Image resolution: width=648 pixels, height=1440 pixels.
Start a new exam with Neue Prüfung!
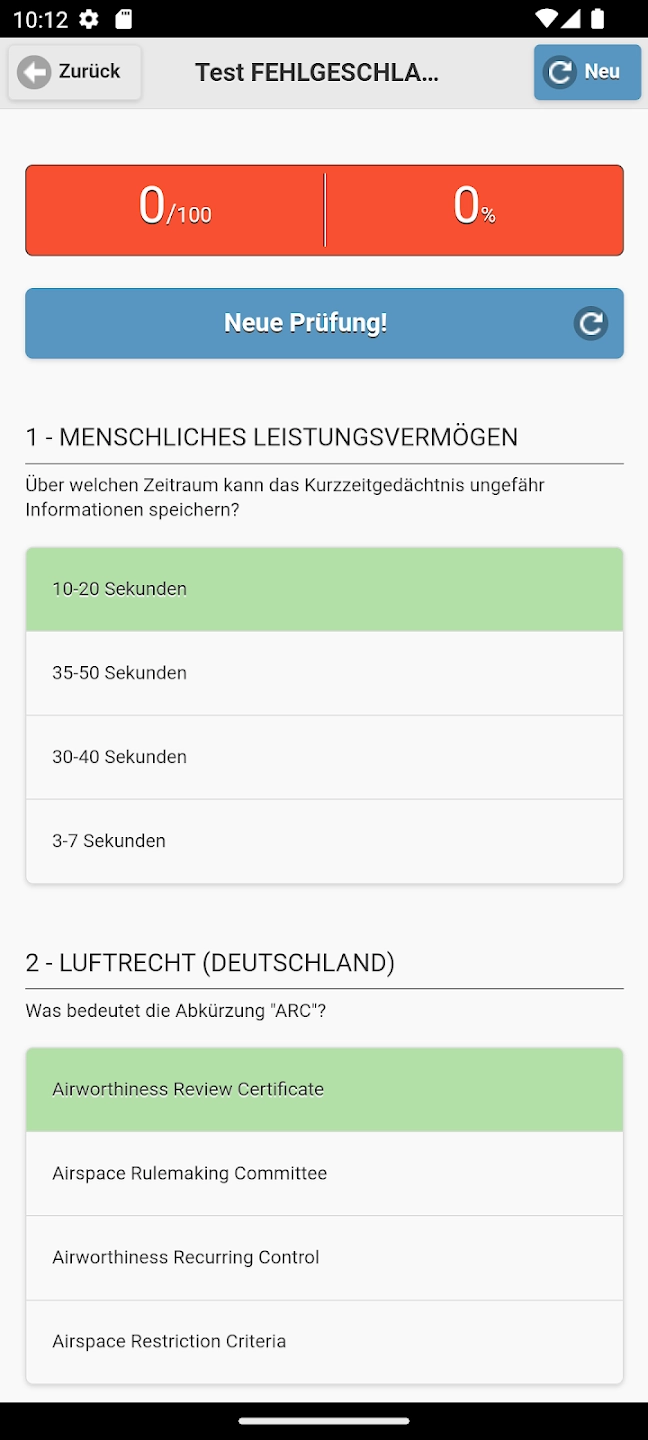pyautogui.click(x=324, y=323)
